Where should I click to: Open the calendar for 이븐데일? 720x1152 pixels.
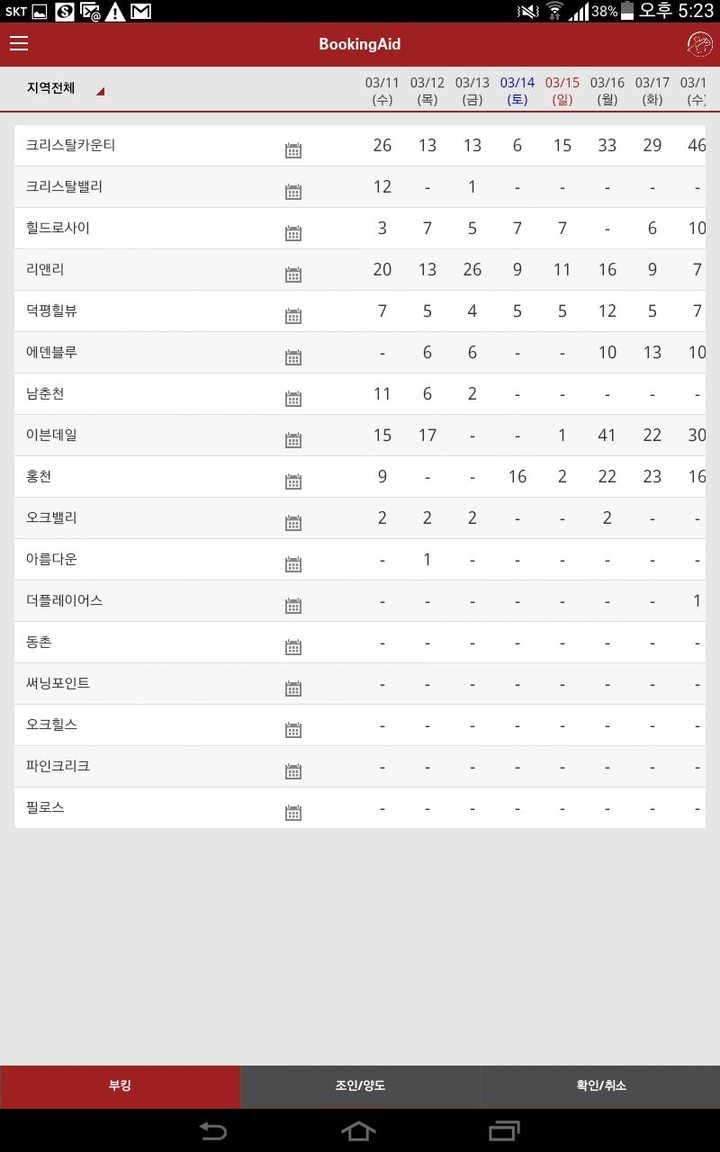293,440
